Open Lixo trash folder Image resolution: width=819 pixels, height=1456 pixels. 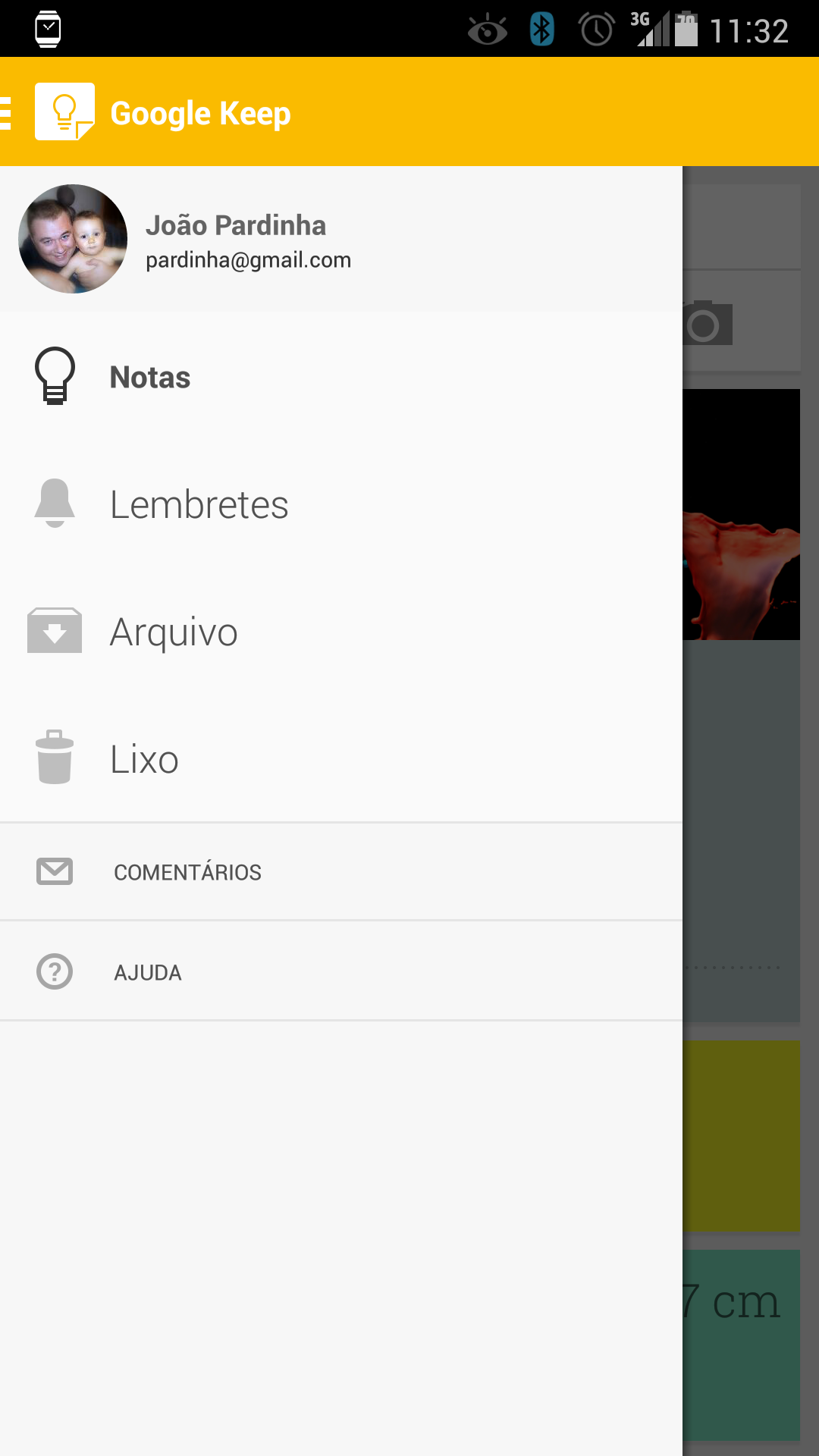pos(341,759)
